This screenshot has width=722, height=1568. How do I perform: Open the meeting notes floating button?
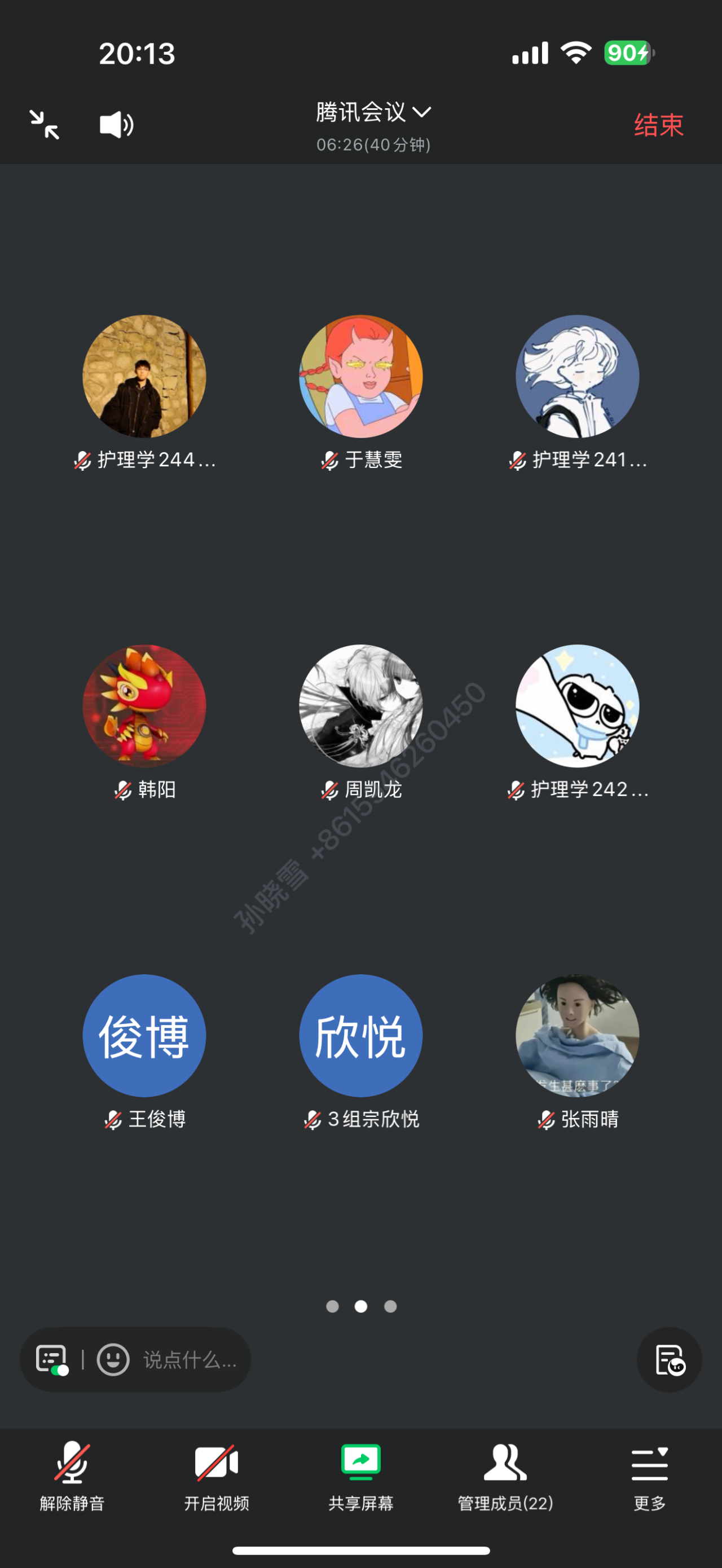(669, 1359)
